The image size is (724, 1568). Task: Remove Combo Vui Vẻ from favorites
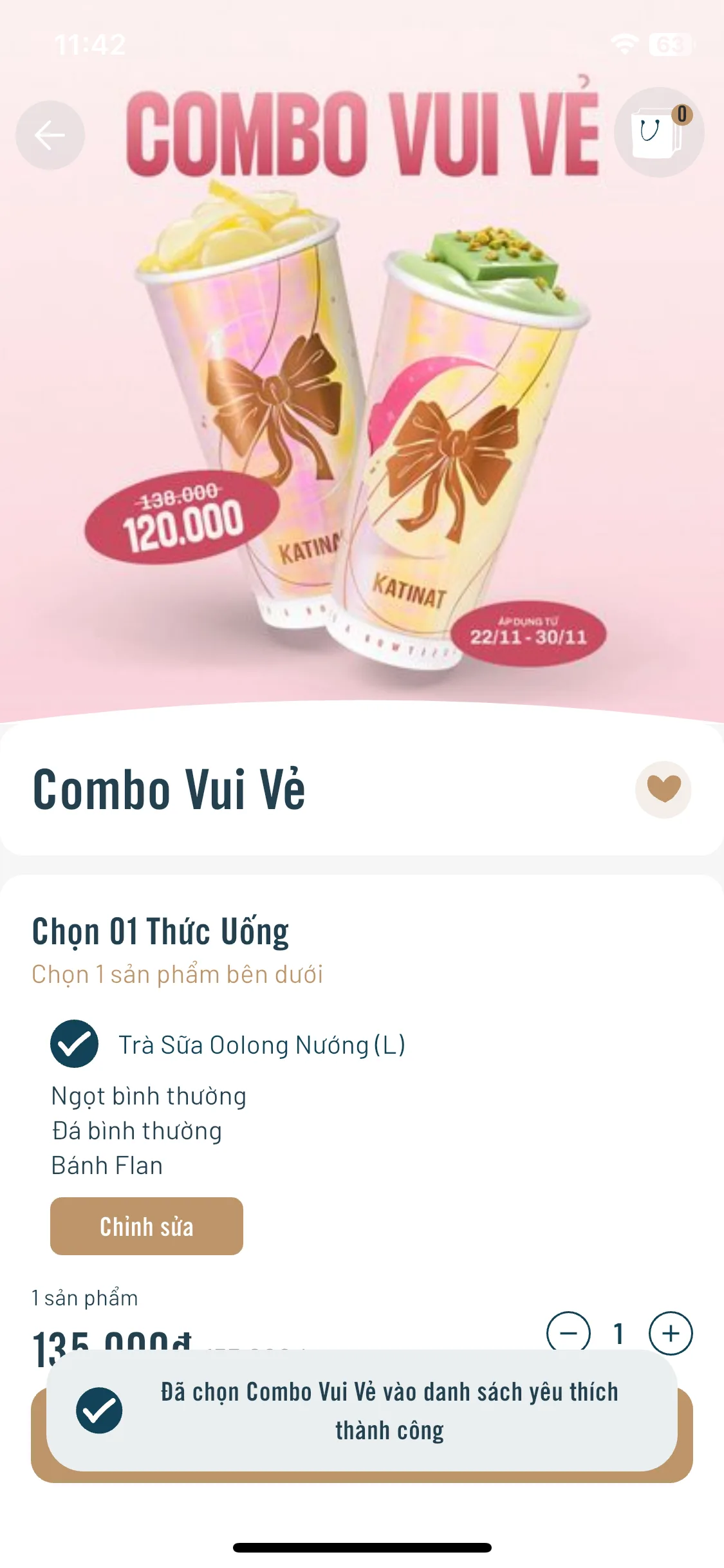pos(663,789)
